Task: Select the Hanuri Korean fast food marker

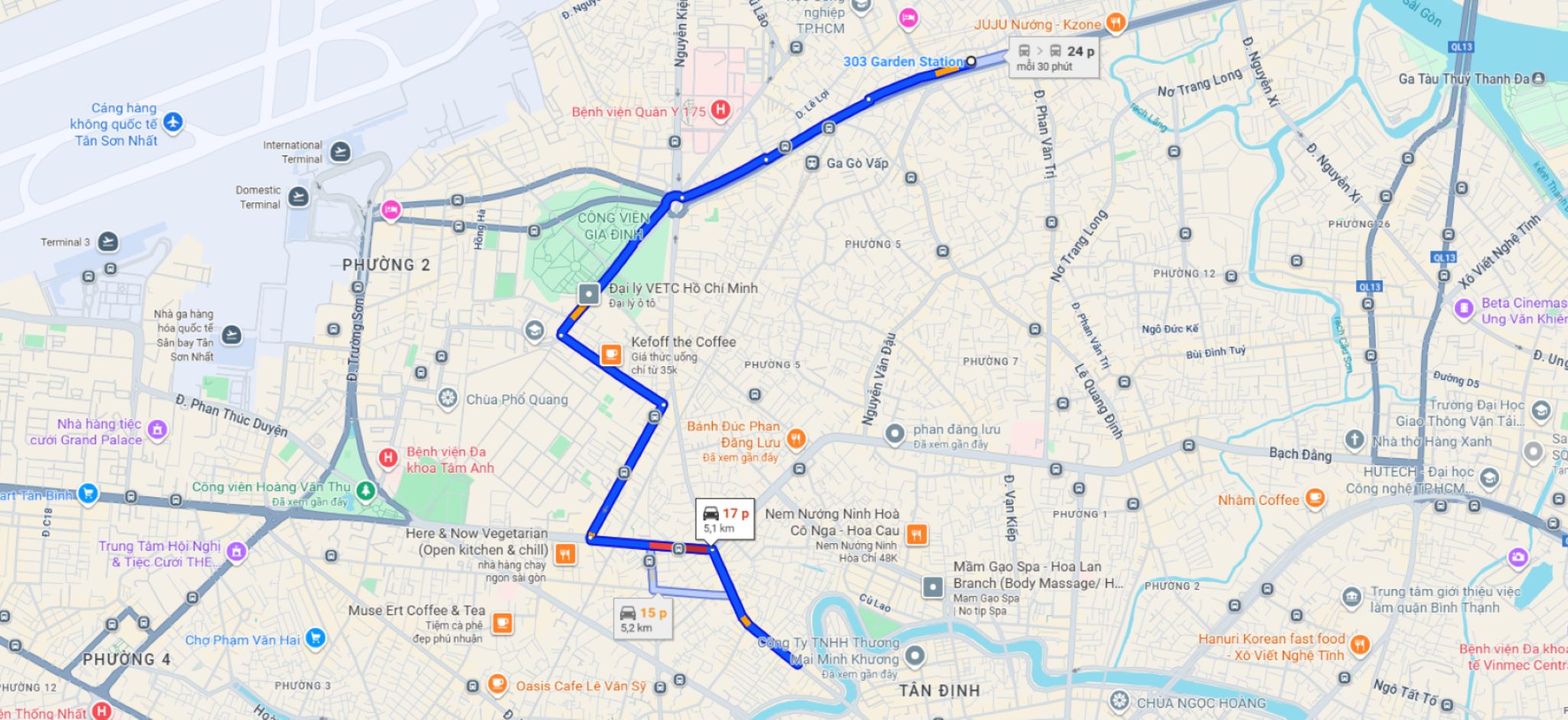Action: (1360, 644)
